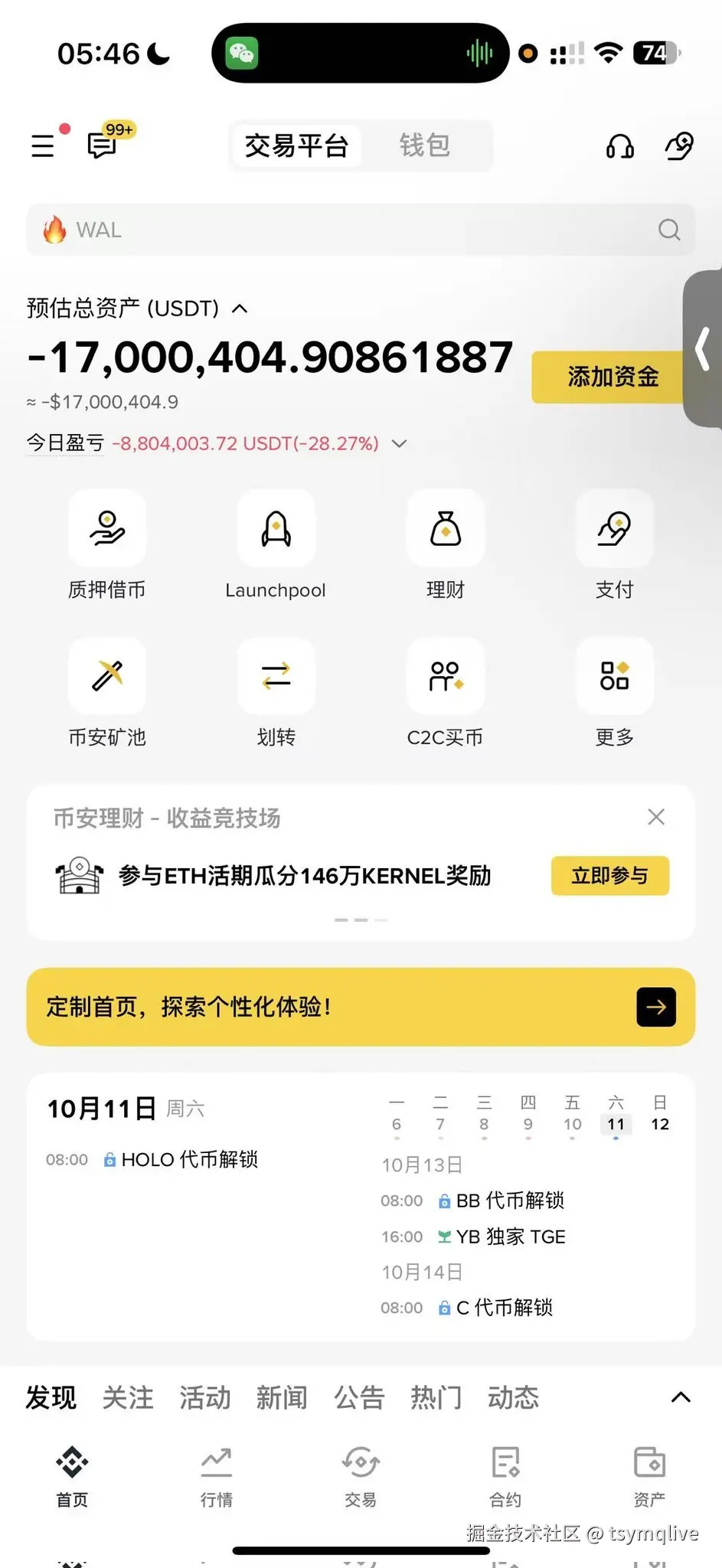Open Launchpool
Screen dimensions: 722x1568
276,529
